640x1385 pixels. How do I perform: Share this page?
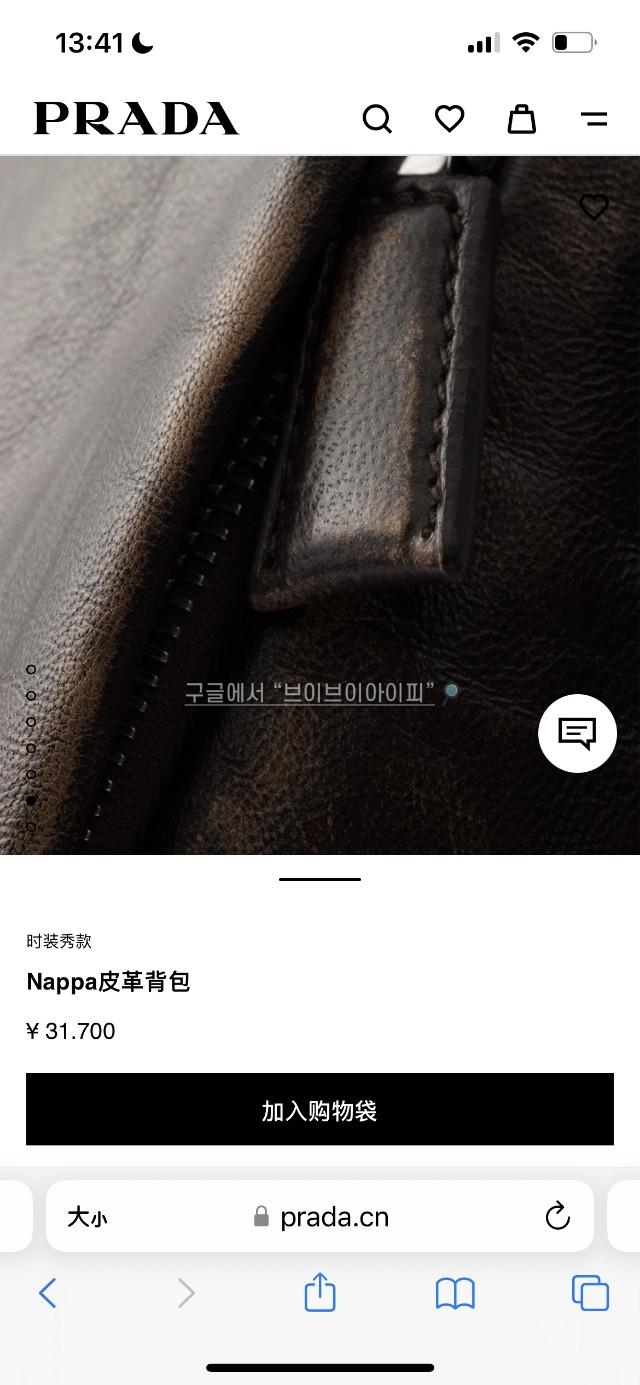coord(319,1293)
